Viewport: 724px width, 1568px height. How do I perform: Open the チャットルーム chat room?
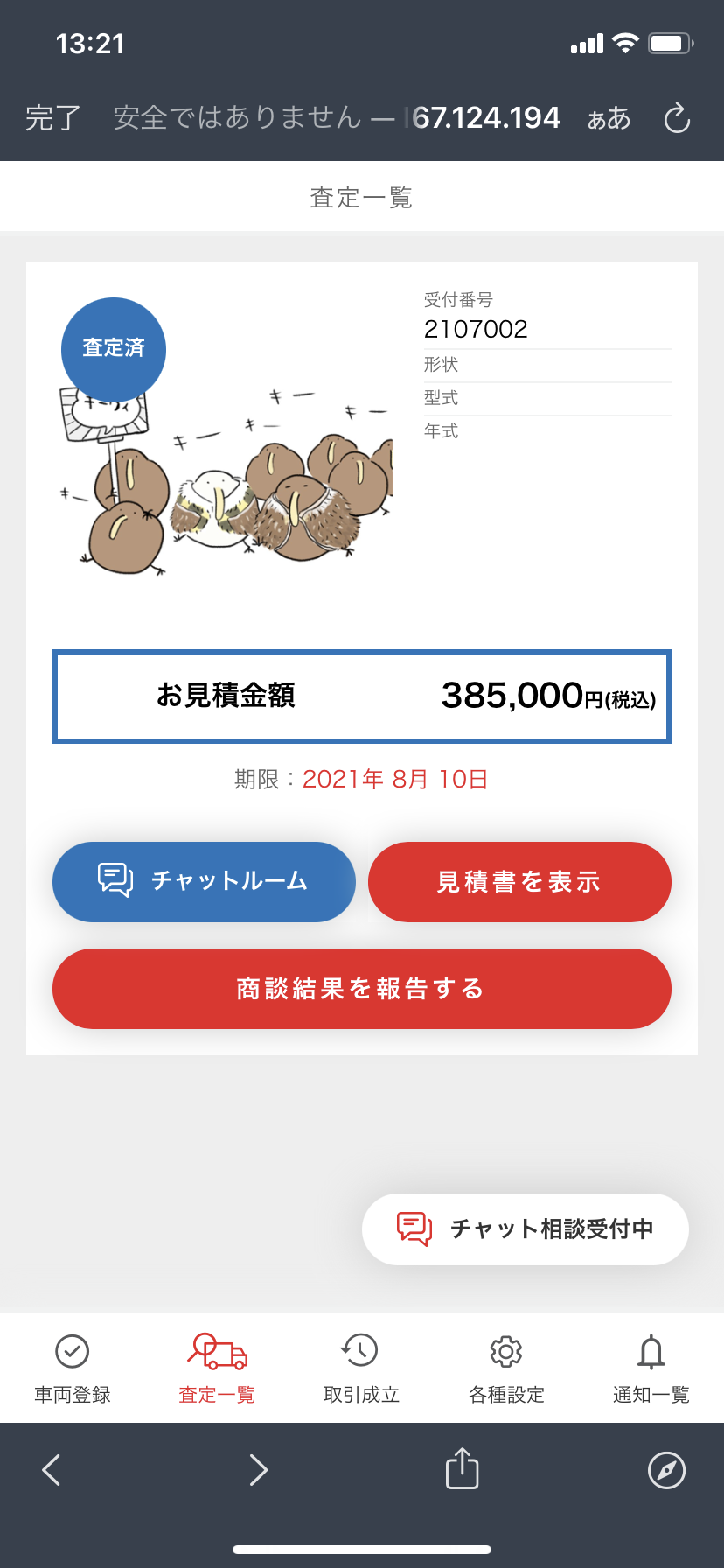(x=204, y=881)
